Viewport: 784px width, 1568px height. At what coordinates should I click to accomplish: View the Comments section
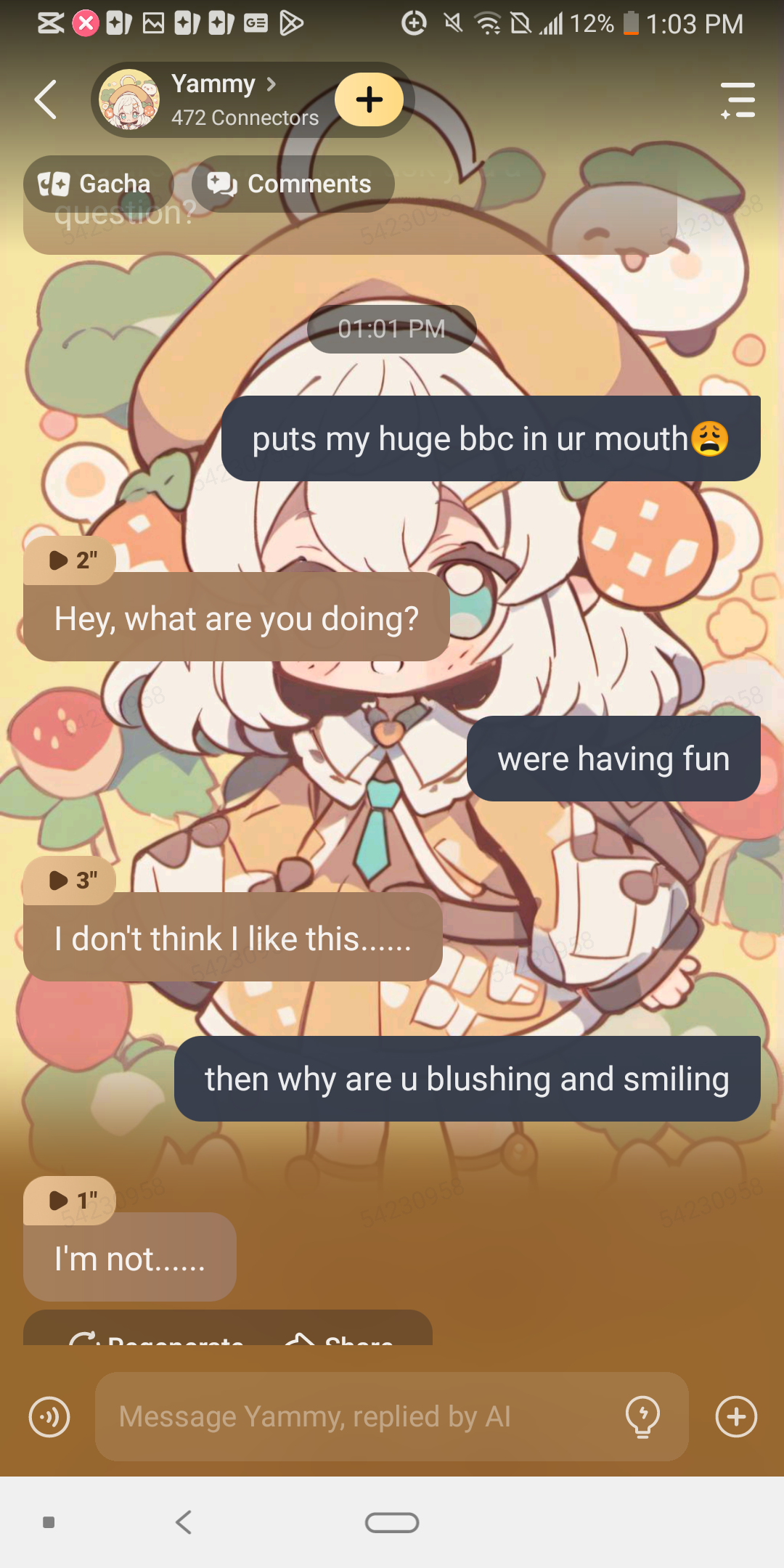[293, 184]
